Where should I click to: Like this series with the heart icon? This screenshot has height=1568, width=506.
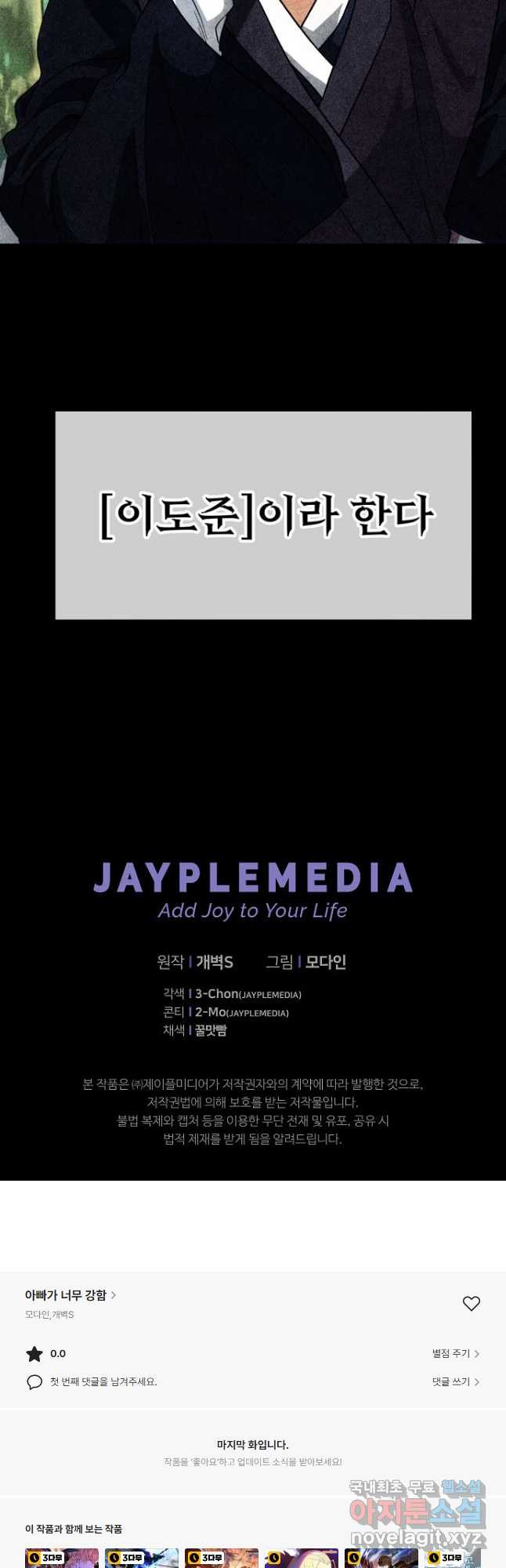(x=471, y=1303)
